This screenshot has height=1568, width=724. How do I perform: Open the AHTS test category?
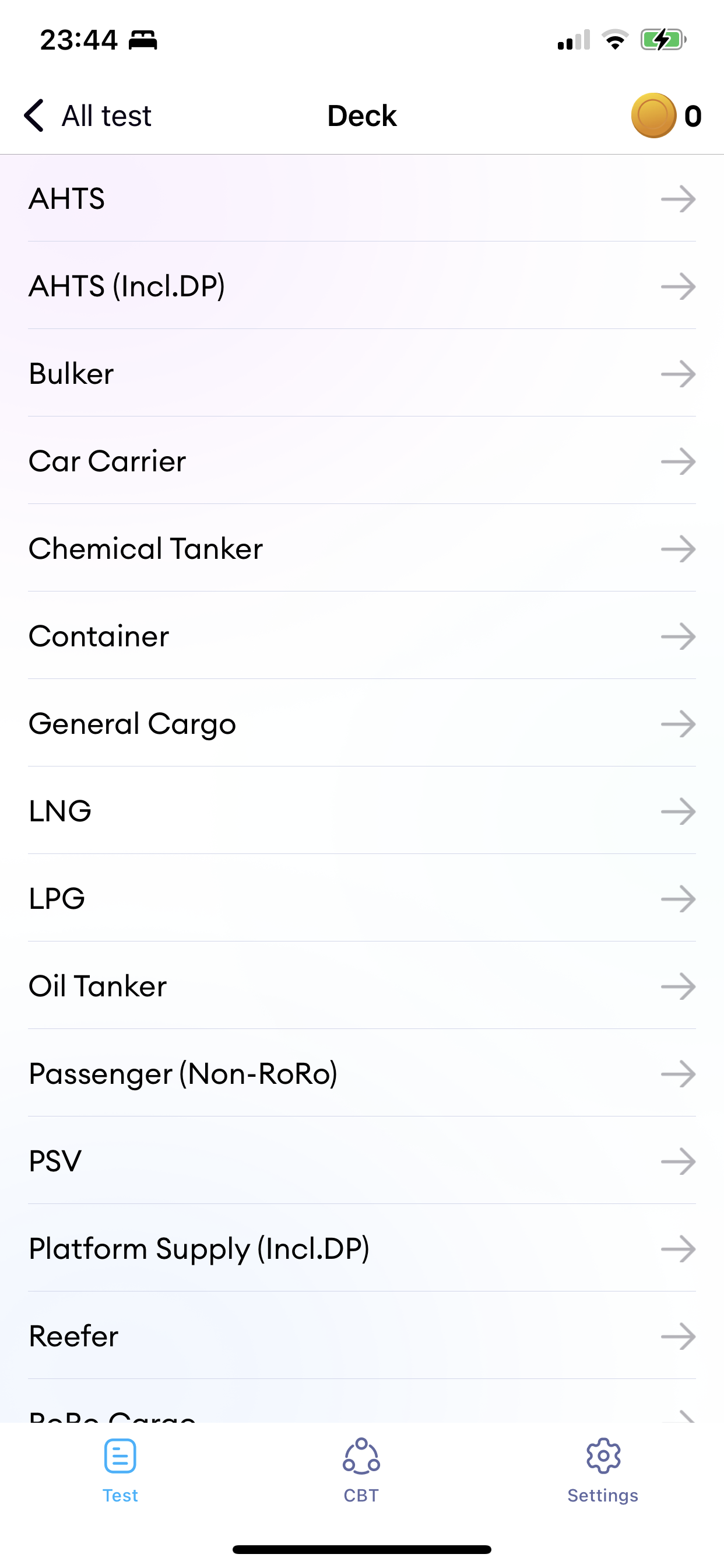click(x=362, y=198)
